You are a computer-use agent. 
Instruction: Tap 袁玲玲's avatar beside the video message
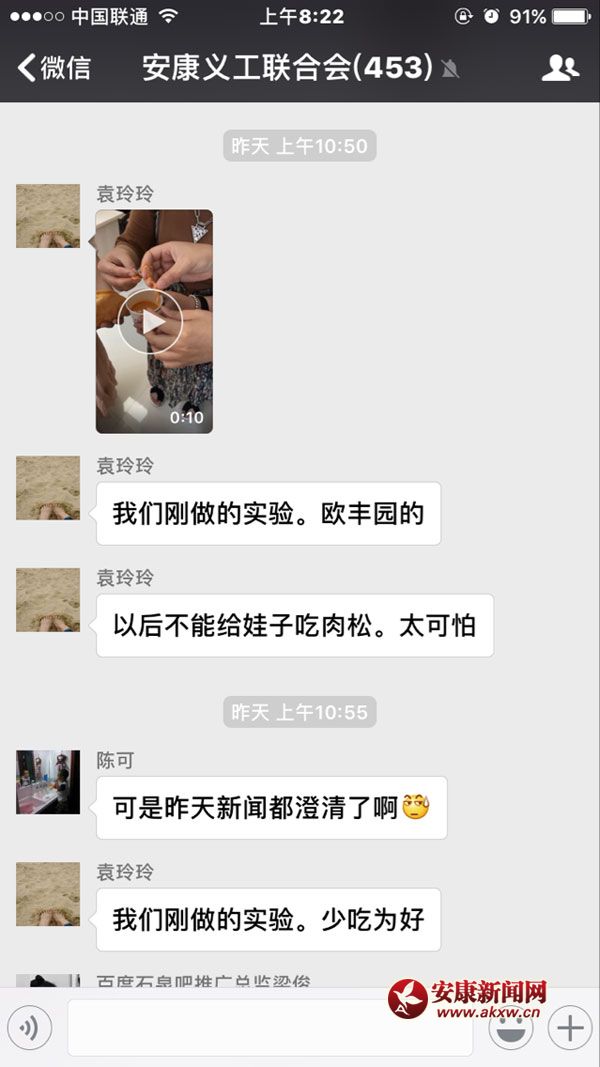pyautogui.click(x=48, y=215)
